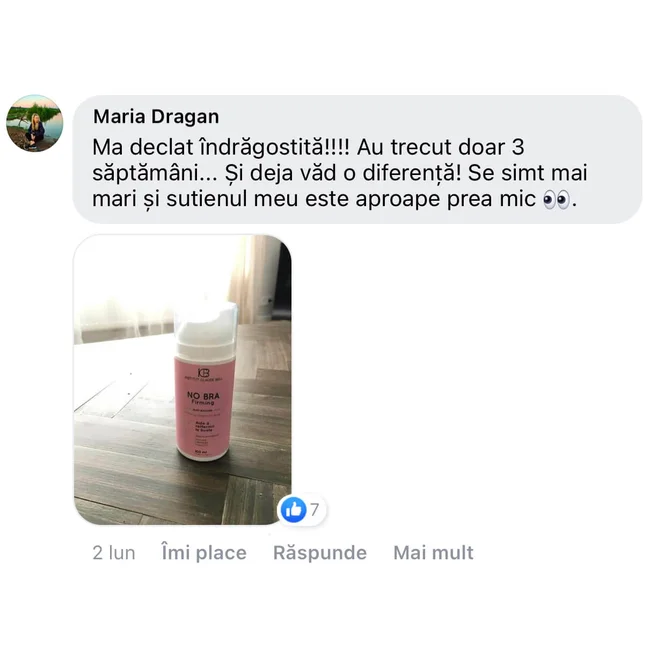Viewport: 650px width, 650px height.
Task: Open the attached product photo in the comment
Action: point(182,380)
